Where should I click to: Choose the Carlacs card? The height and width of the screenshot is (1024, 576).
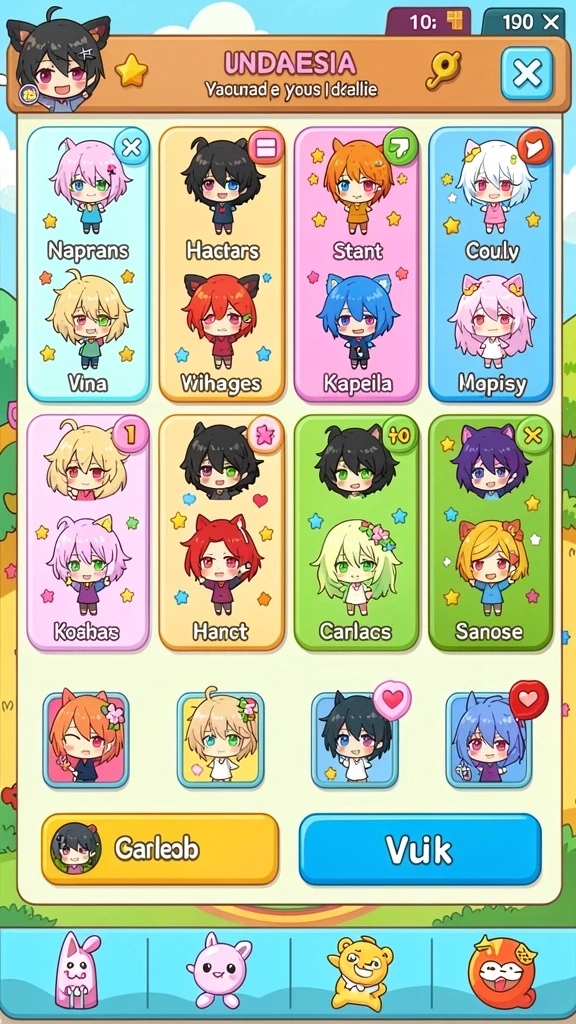[357, 533]
